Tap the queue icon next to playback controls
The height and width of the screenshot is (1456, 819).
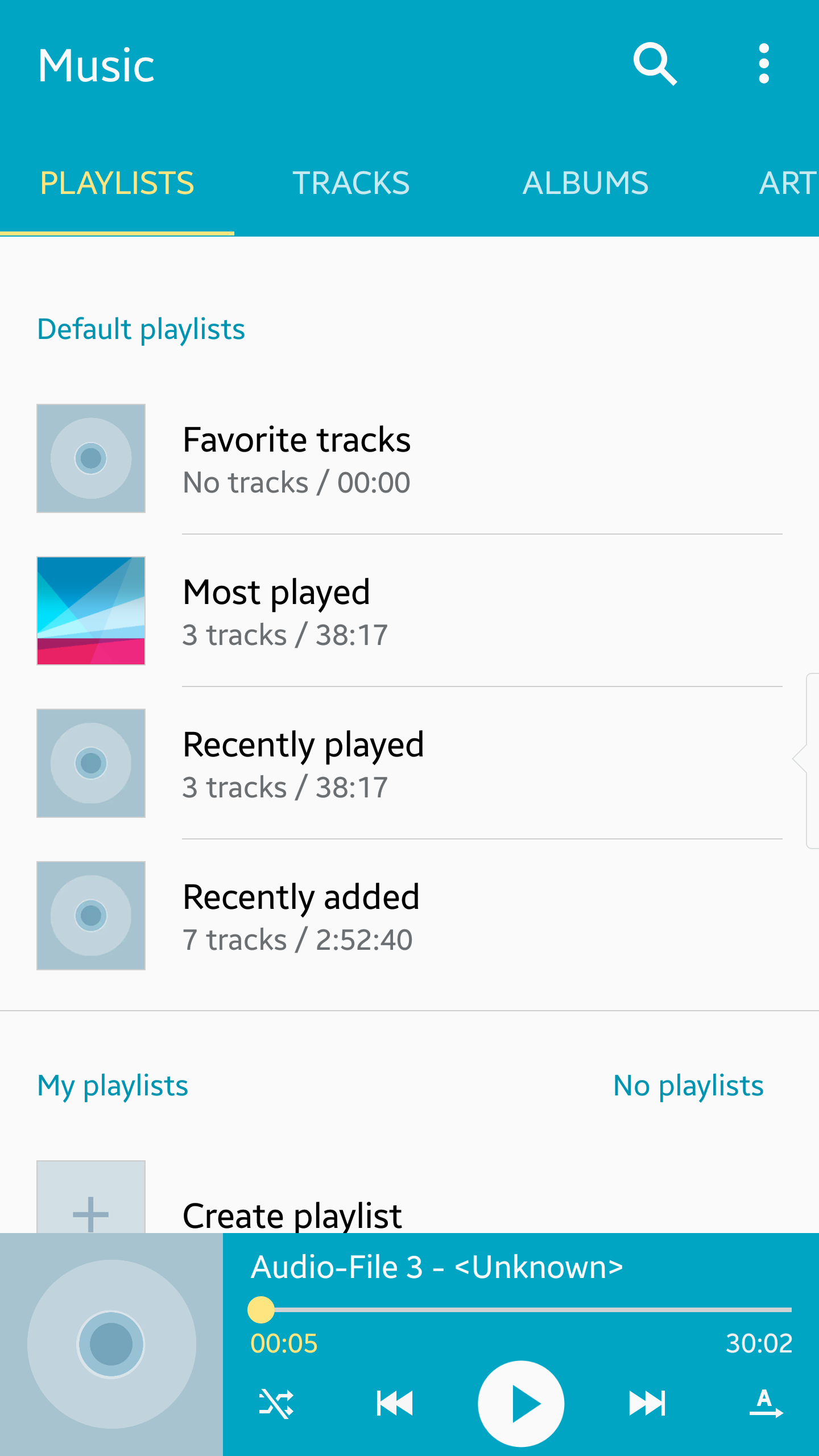coord(765,1402)
